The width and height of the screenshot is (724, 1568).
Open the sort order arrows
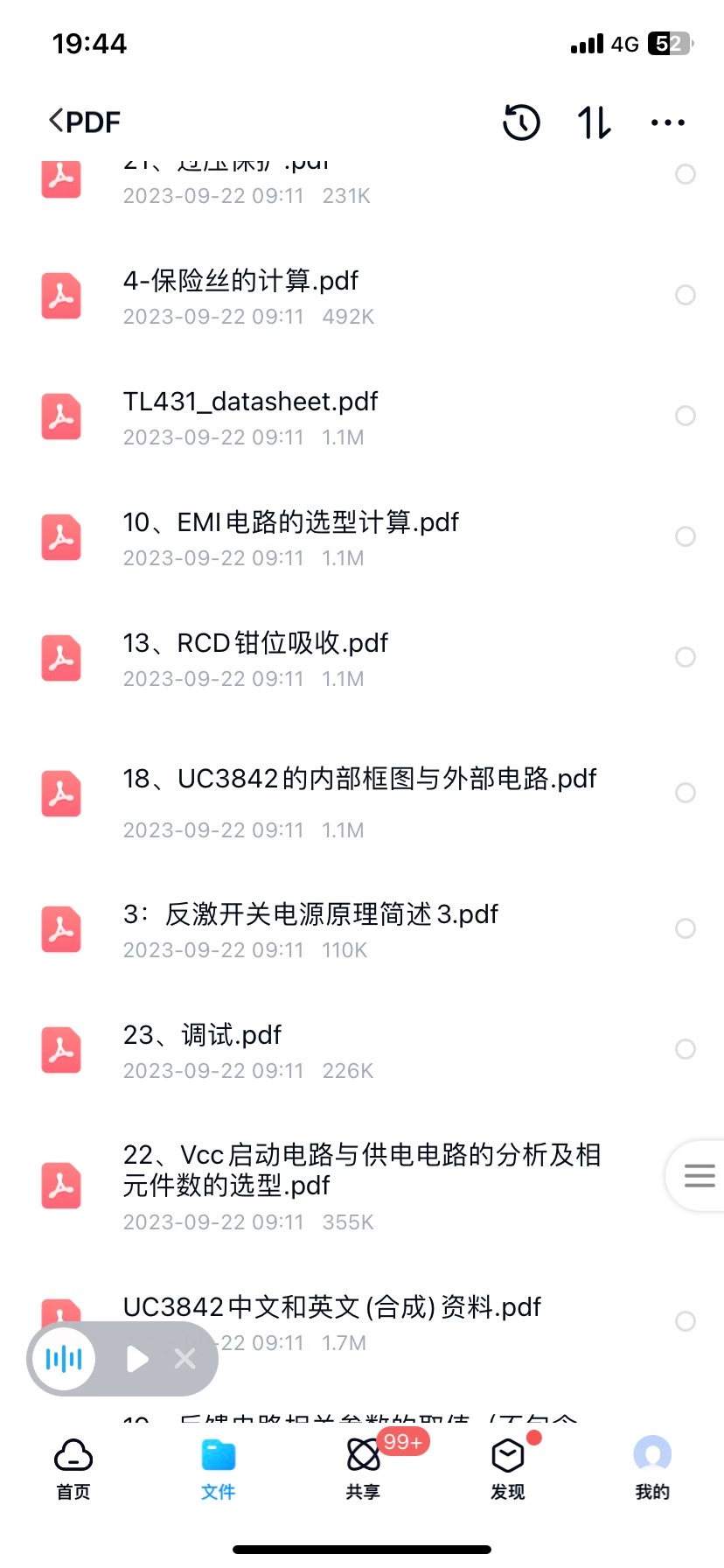click(x=595, y=122)
